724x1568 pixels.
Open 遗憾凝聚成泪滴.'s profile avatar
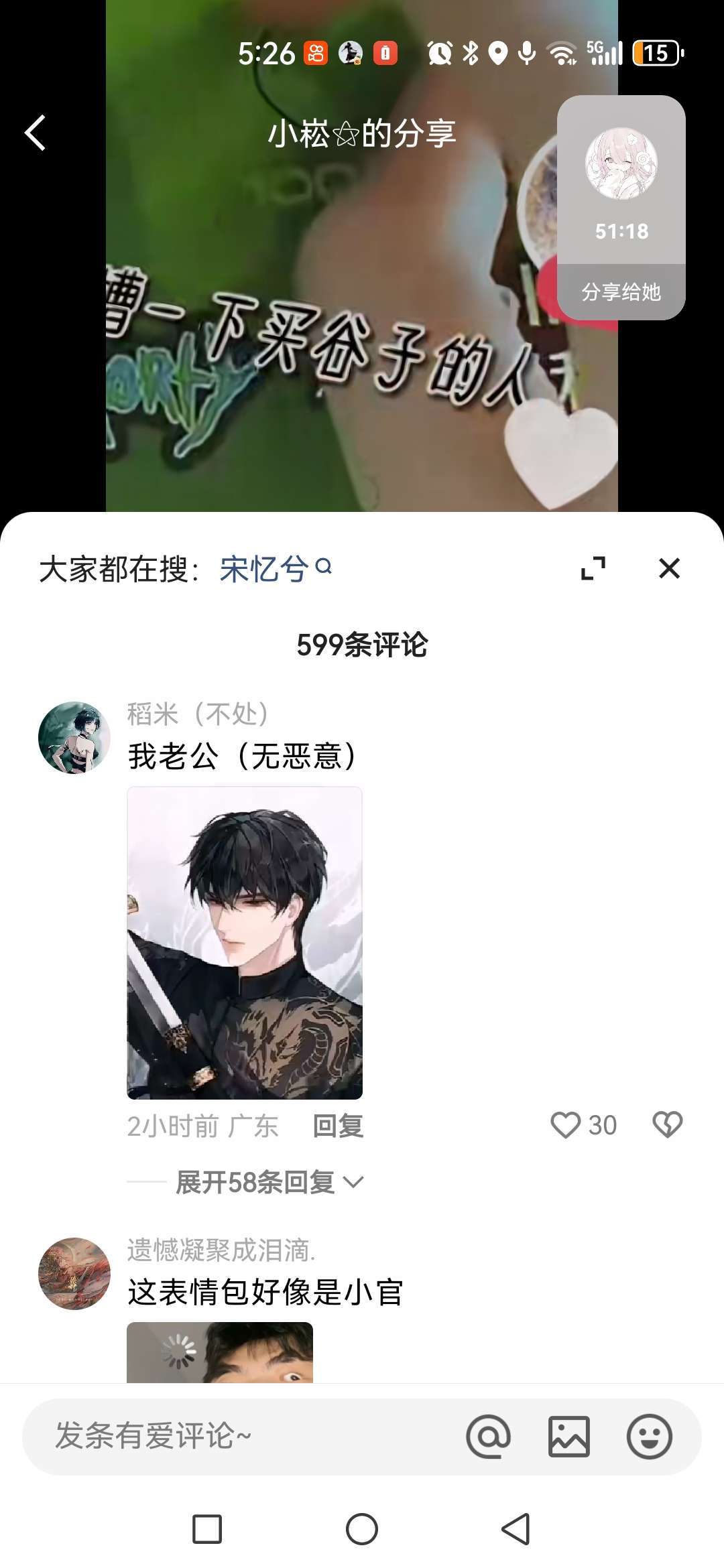pos(74,1273)
